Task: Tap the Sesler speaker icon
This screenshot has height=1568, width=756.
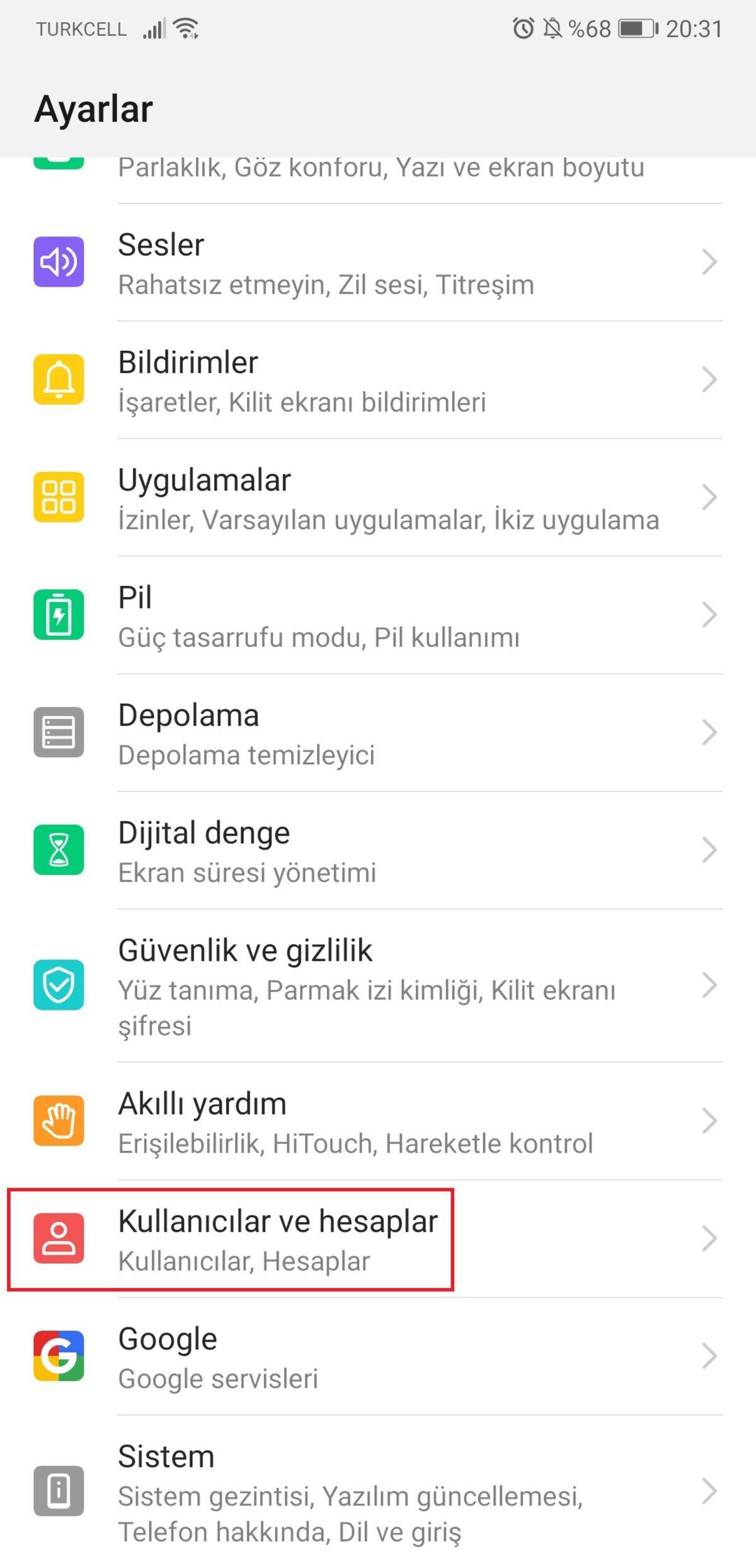Action: pos(58,261)
